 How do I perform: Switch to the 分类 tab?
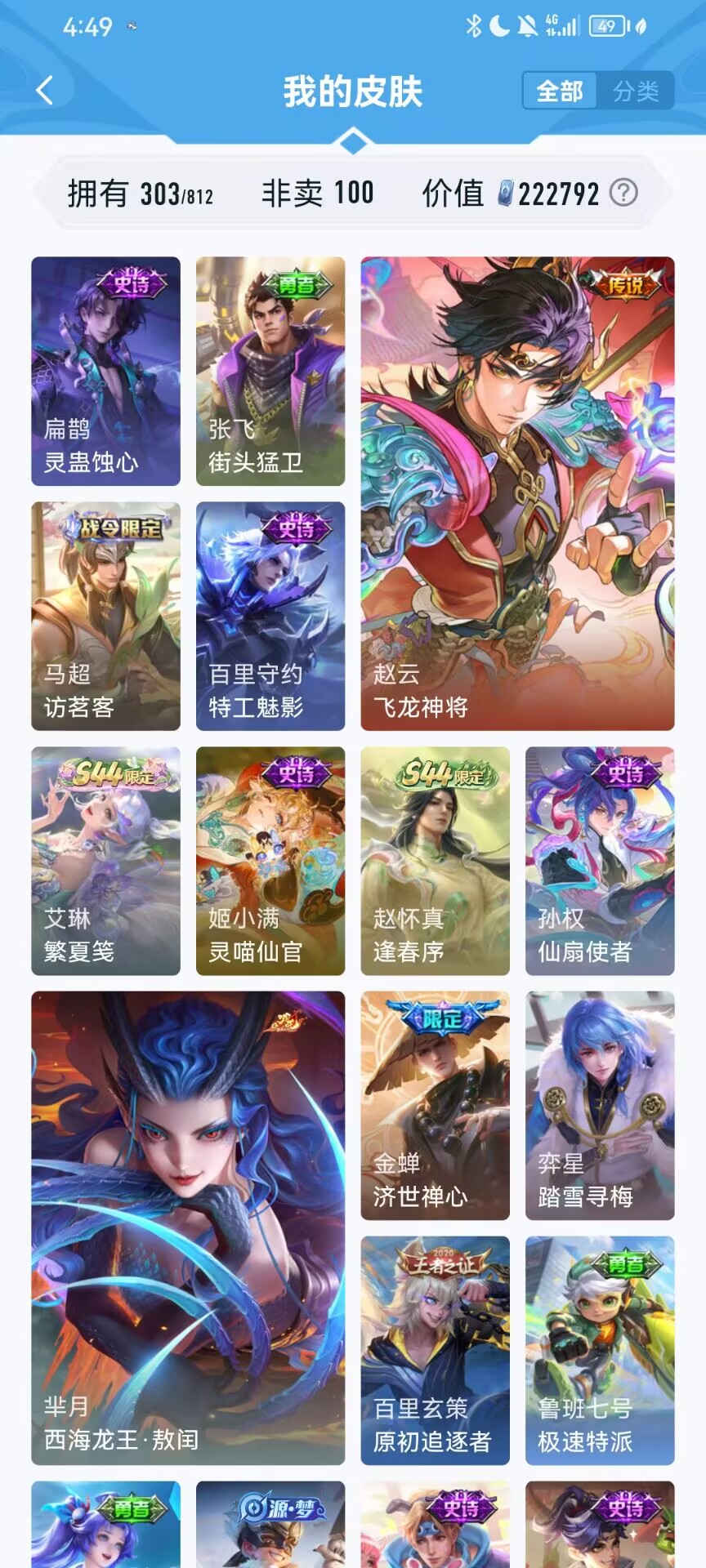(x=636, y=91)
